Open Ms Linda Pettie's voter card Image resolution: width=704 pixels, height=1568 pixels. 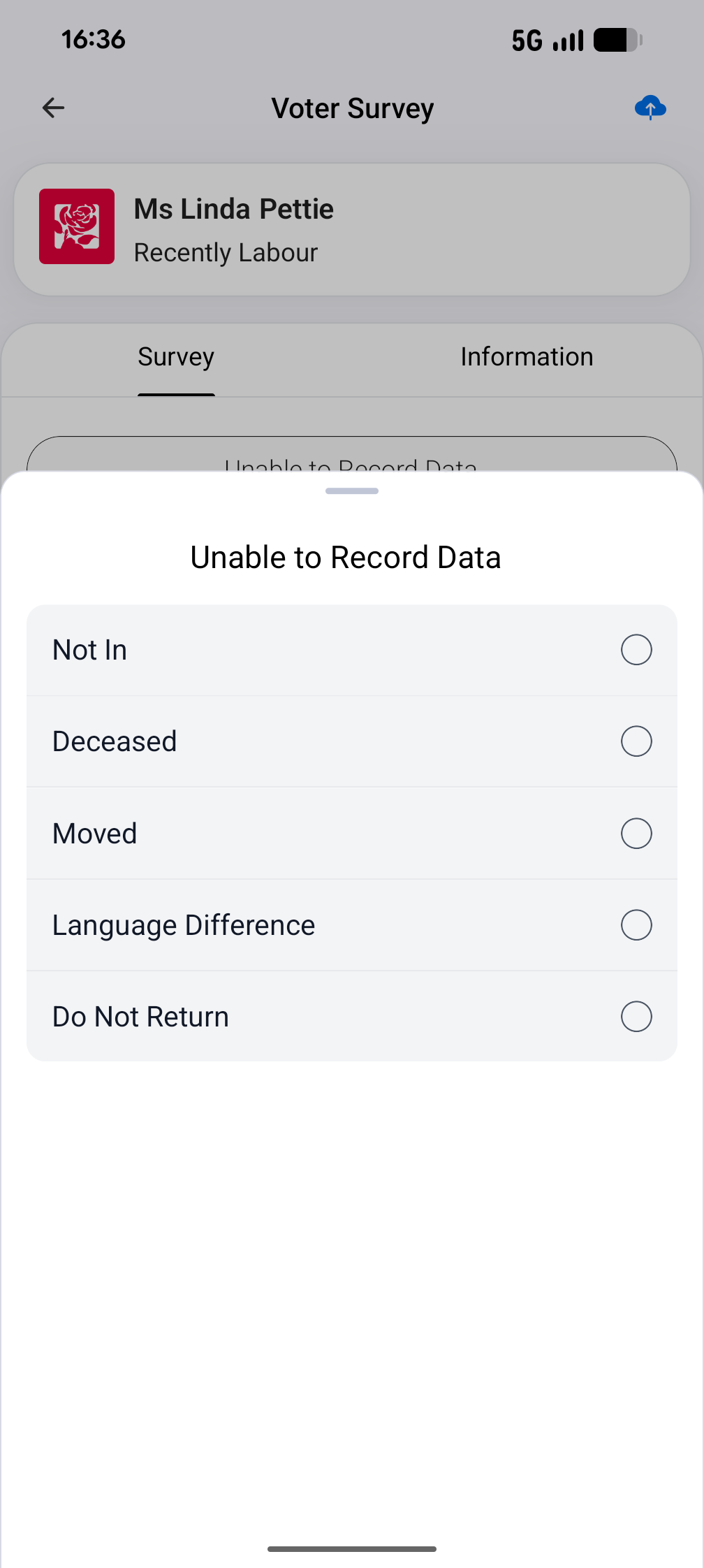pyautogui.click(x=352, y=230)
